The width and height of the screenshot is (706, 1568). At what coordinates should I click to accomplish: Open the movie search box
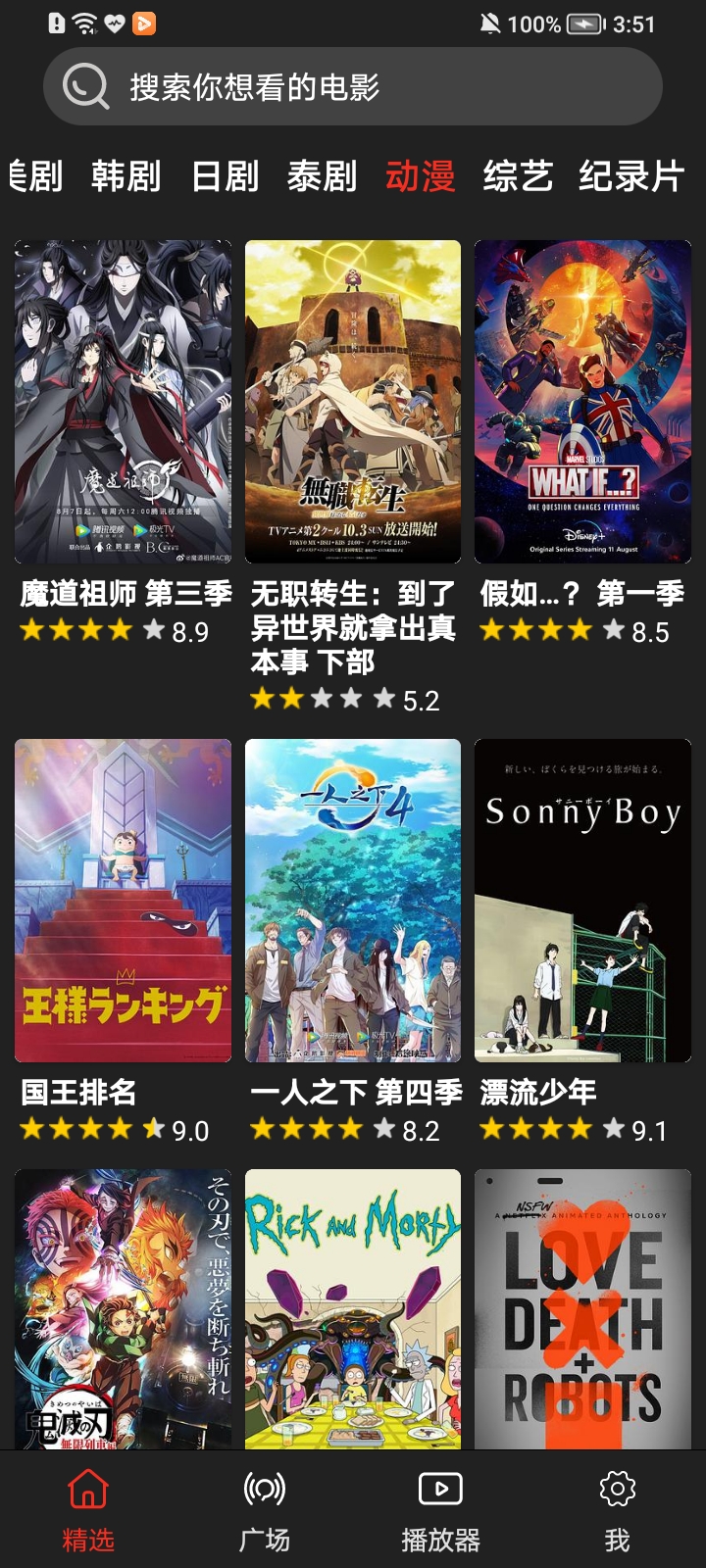pos(353,87)
